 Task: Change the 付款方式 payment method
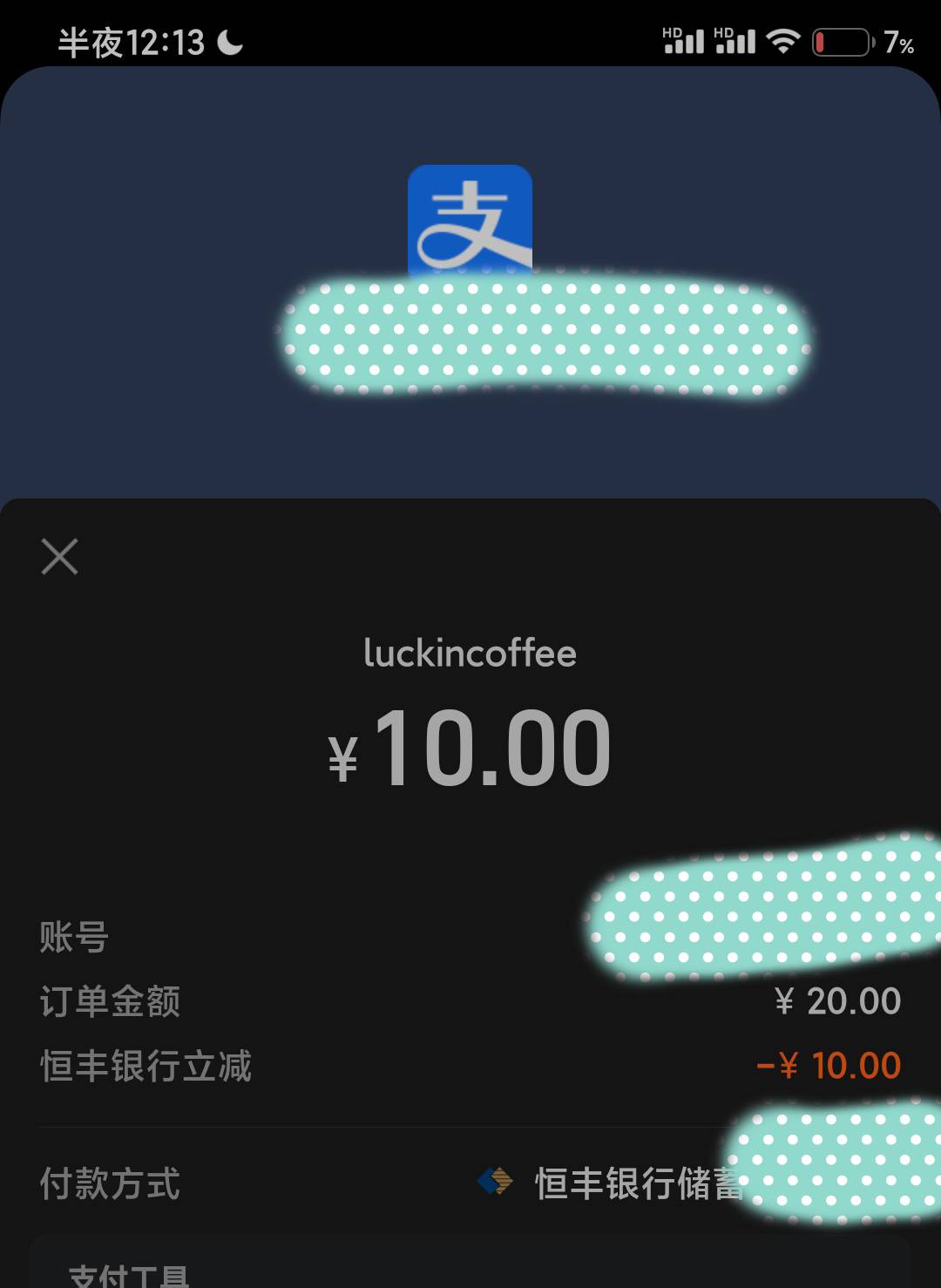click(470, 1183)
